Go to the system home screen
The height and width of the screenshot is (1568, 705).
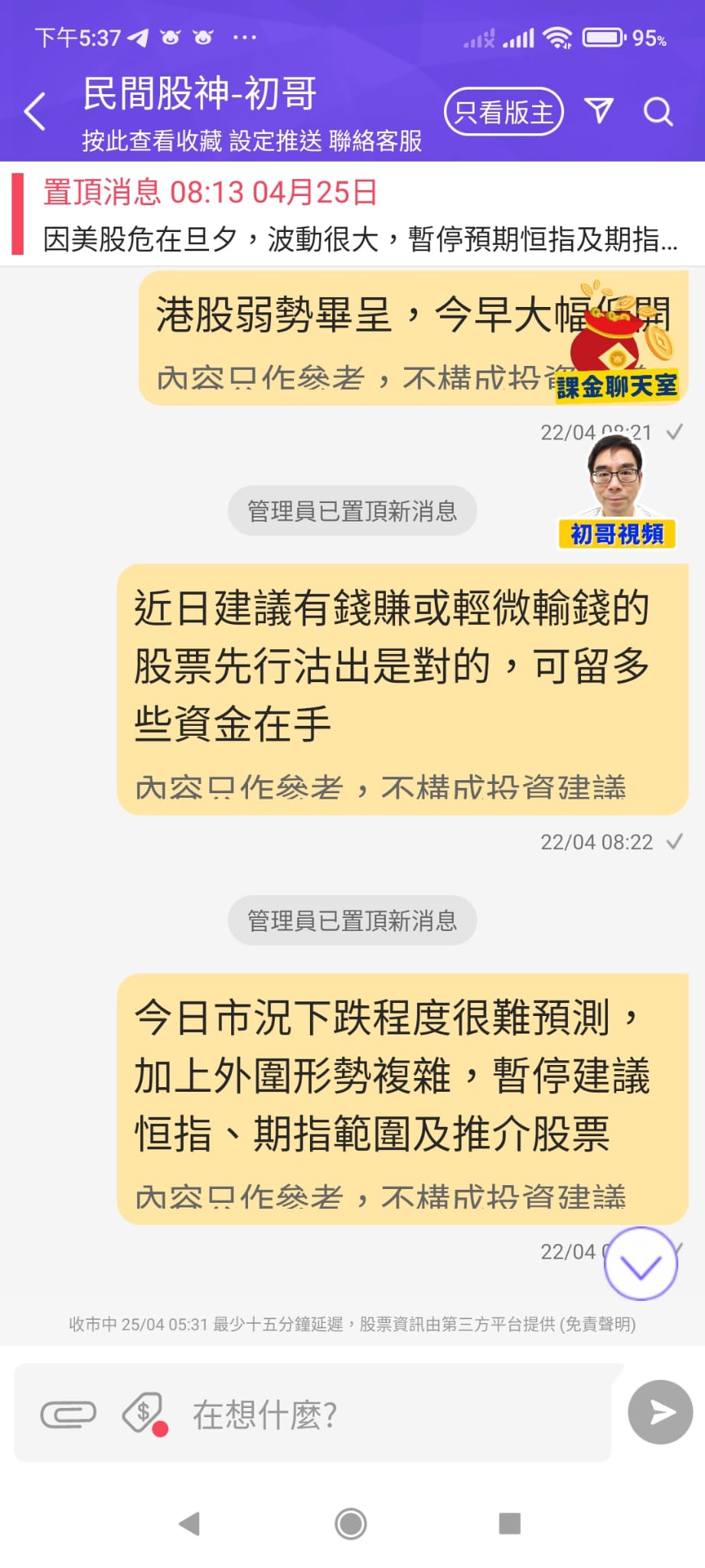pyautogui.click(x=351, y=1524)
